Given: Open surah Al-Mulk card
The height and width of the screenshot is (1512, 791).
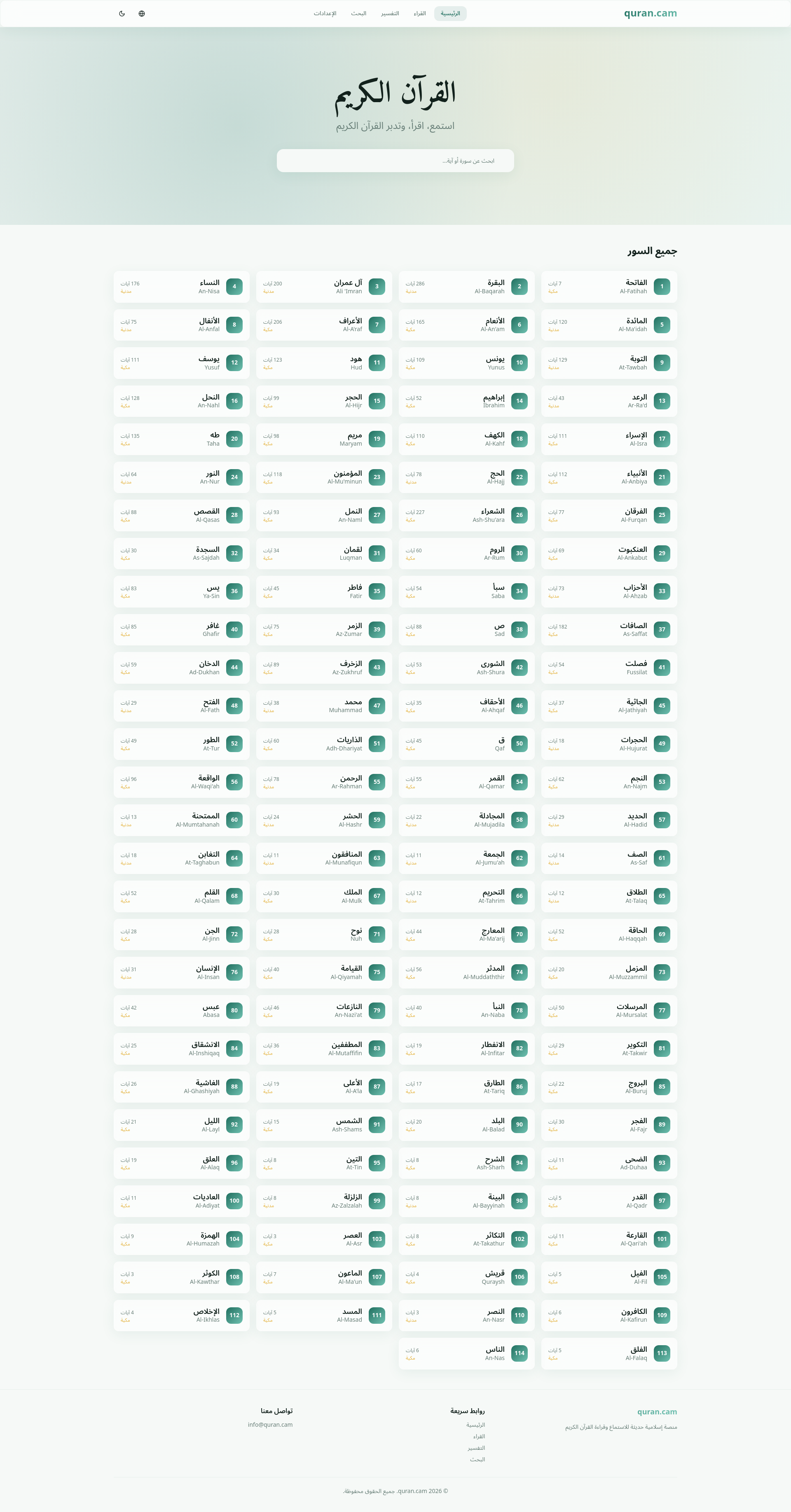Looking at the screenshot, I should (323, 896).
